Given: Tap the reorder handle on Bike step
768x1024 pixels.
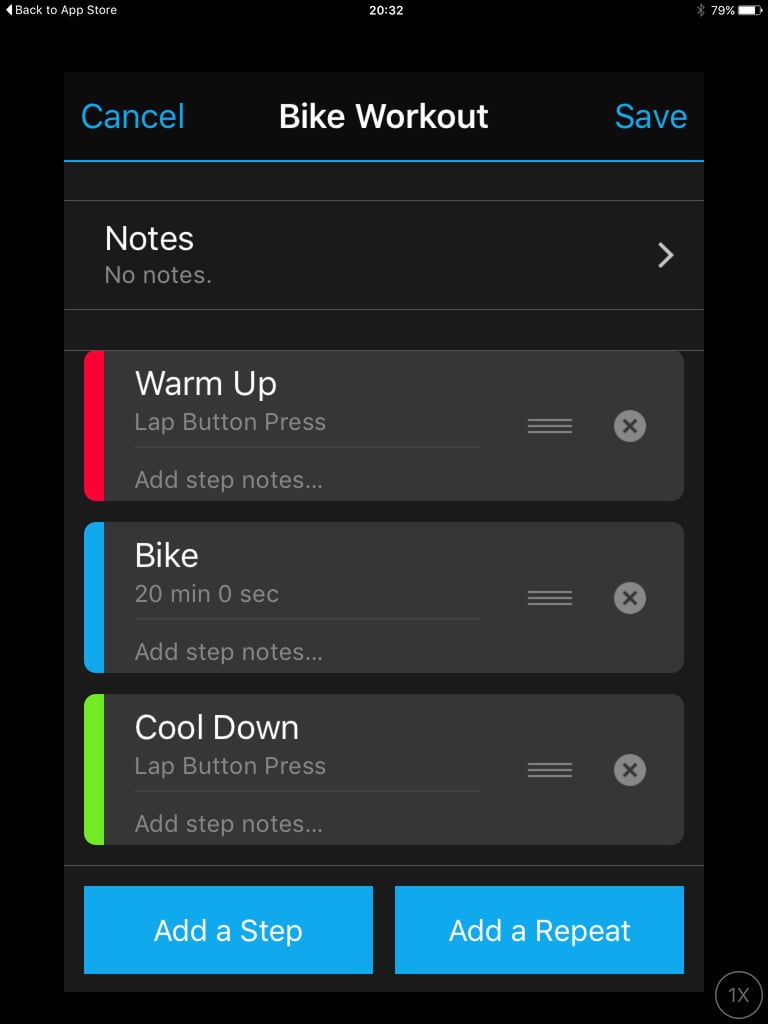Looking at the screenshot, I should click(549, 598).
